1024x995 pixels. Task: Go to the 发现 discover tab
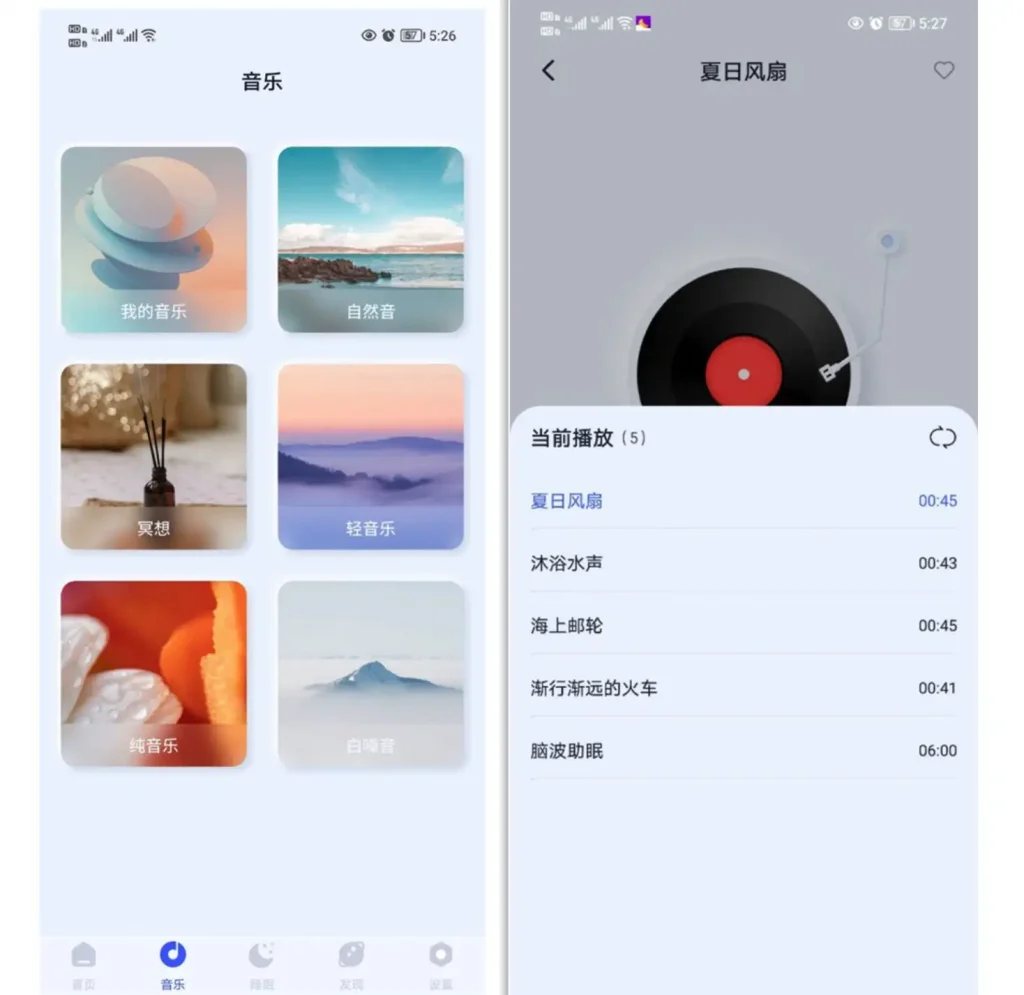(x=351, y=964)
